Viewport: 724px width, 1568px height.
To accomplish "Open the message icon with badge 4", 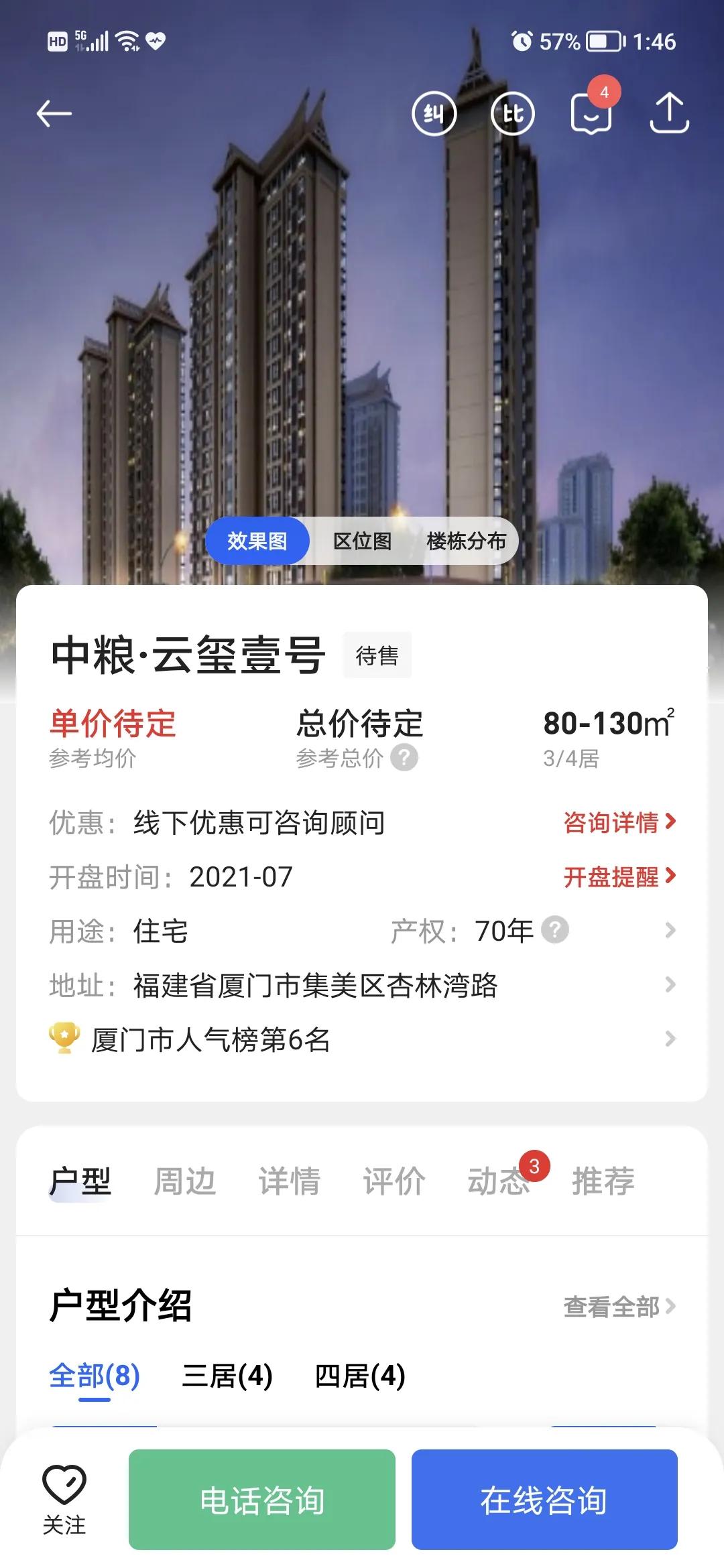I will [x=590, y=114].
